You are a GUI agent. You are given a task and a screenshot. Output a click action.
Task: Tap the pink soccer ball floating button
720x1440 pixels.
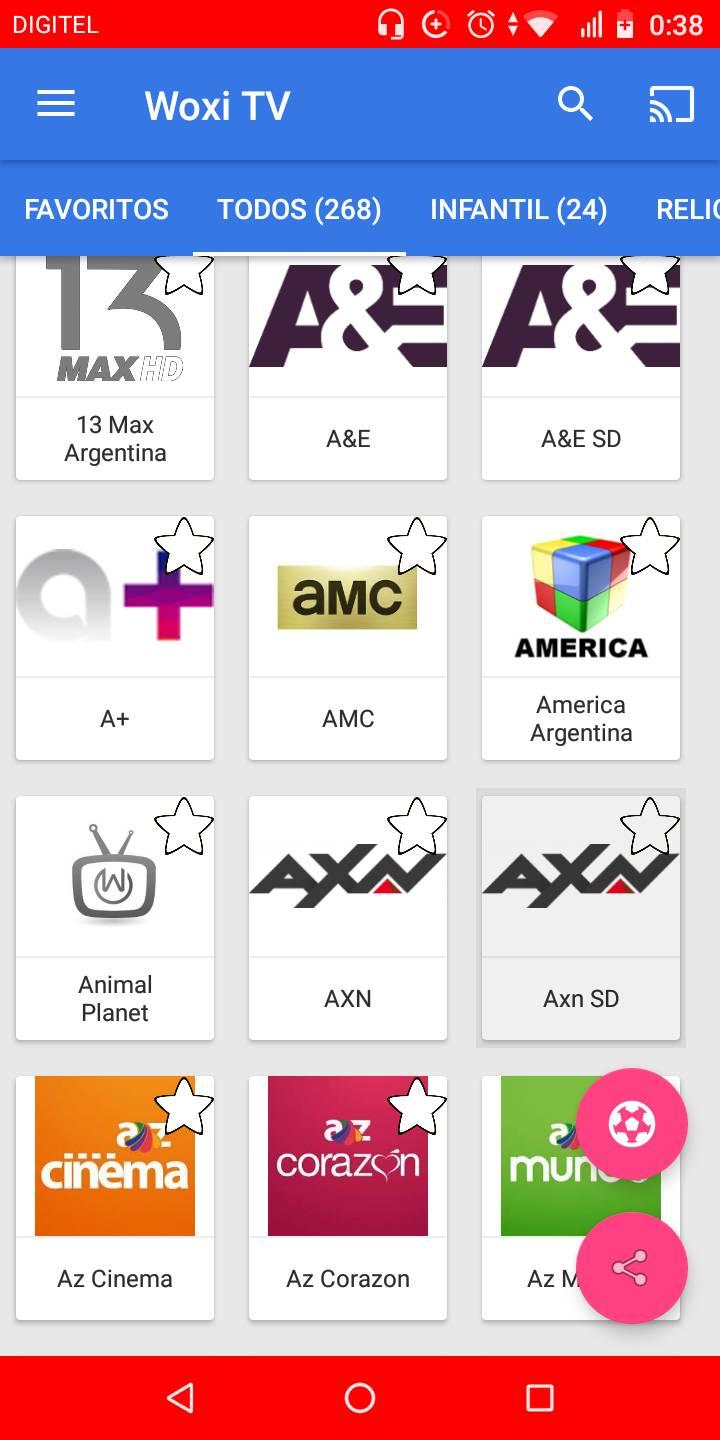(x=632, y=1125)
